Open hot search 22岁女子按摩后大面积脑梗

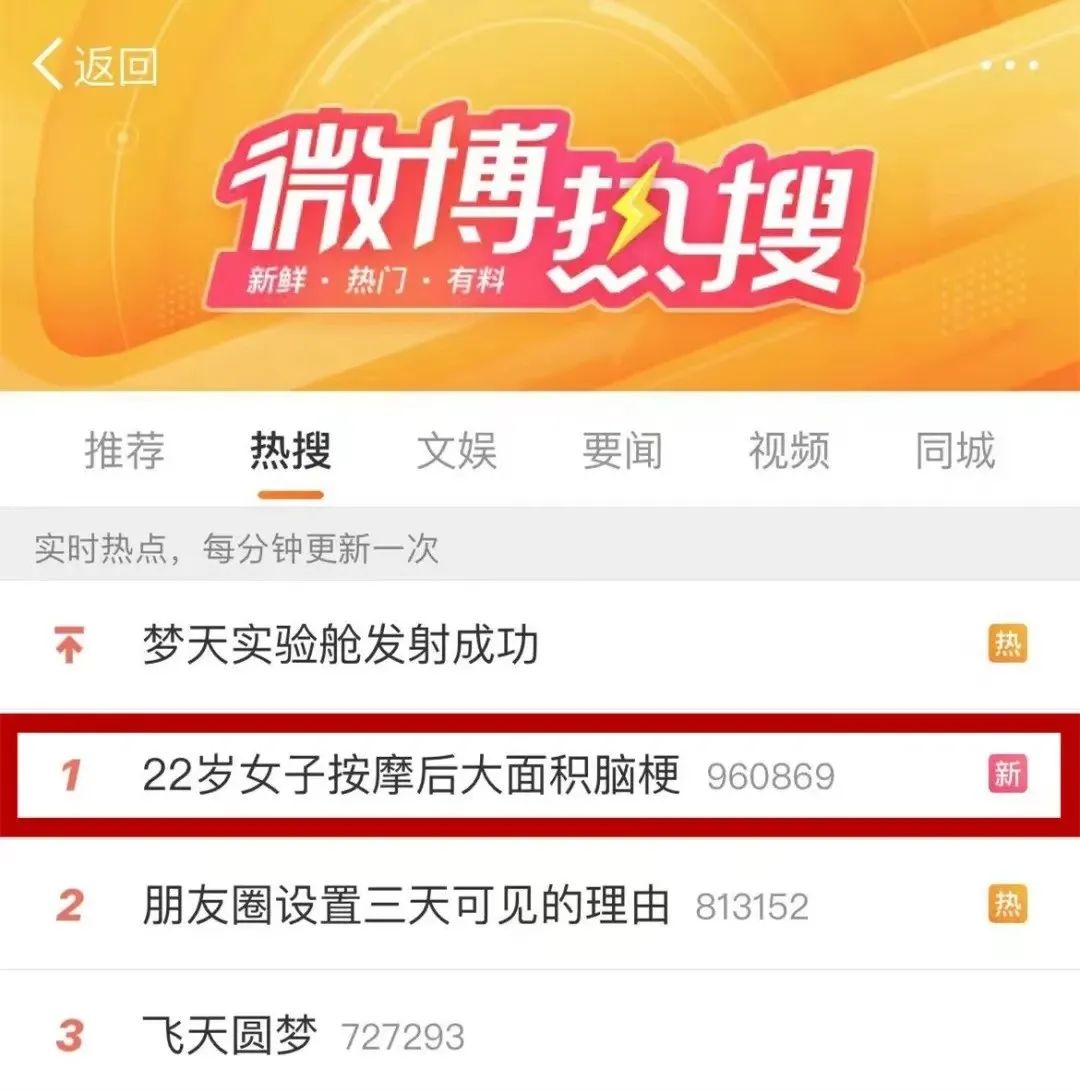pyautogui.click(x=411, y=775)
